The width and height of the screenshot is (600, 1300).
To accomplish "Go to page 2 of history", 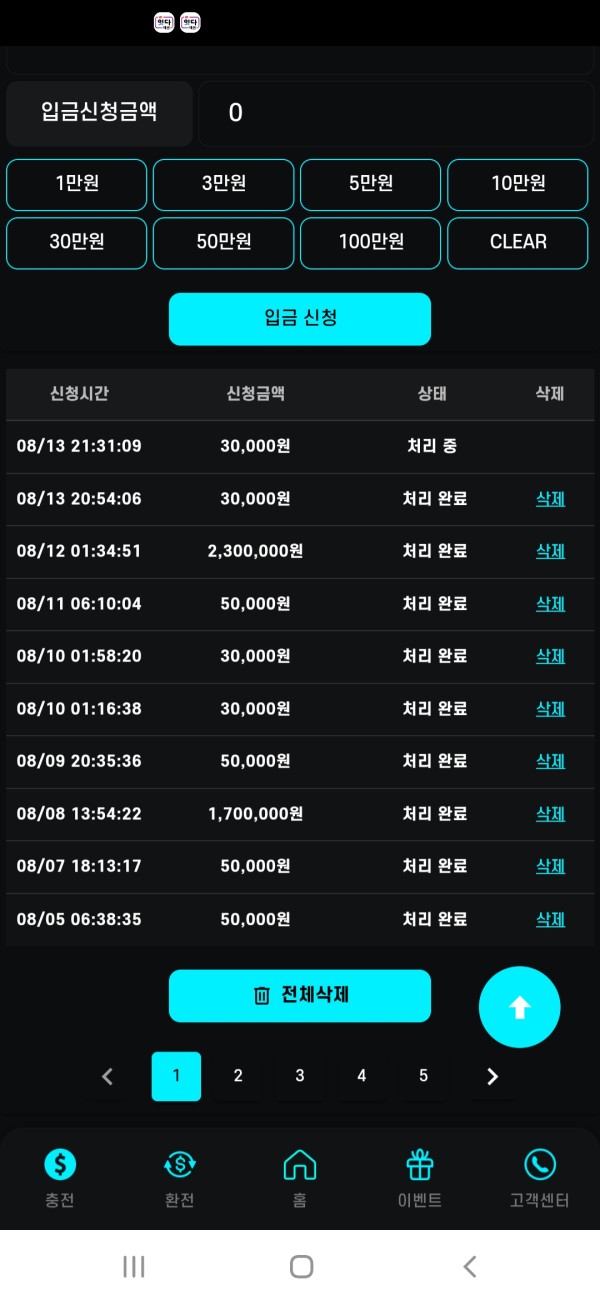I will coord(238,1076).
